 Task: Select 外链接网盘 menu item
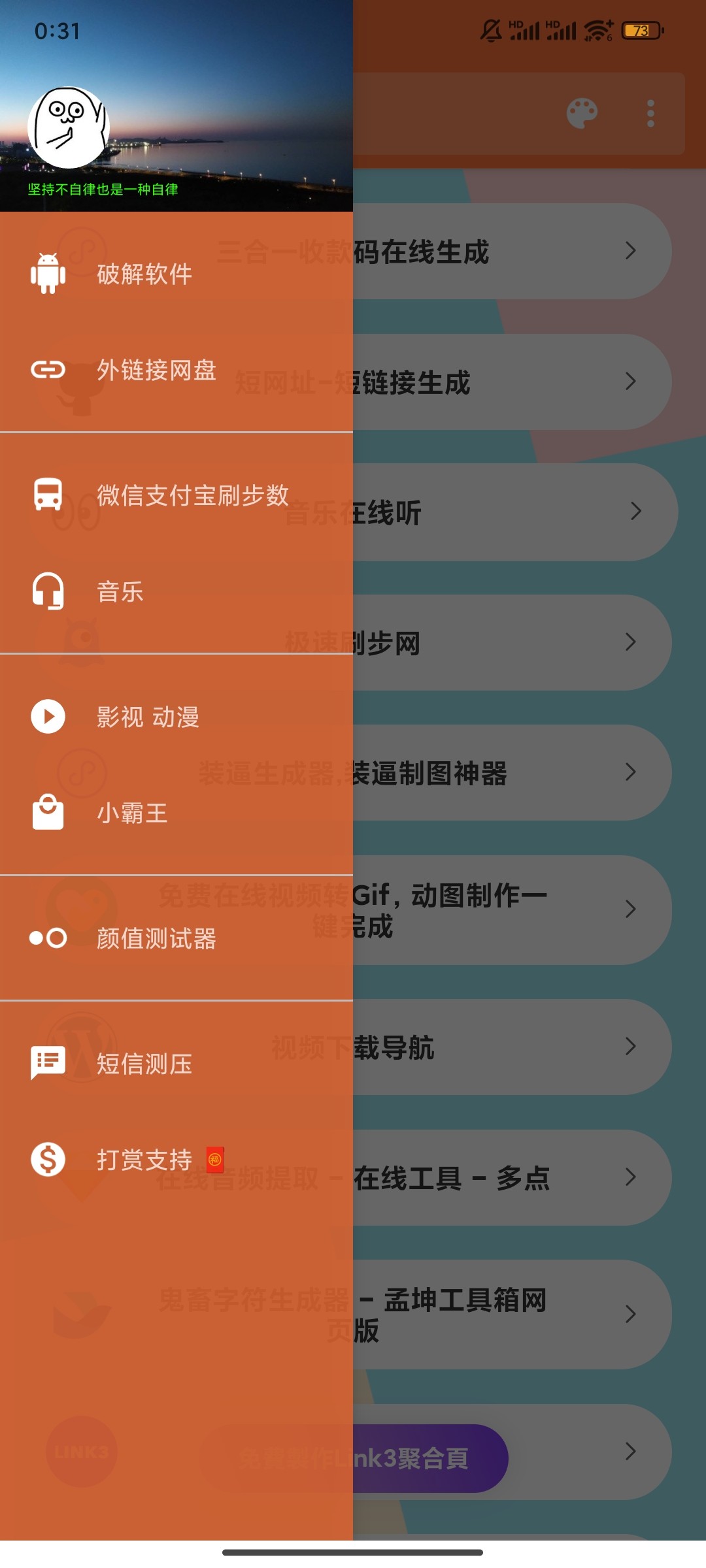point(156,370)
